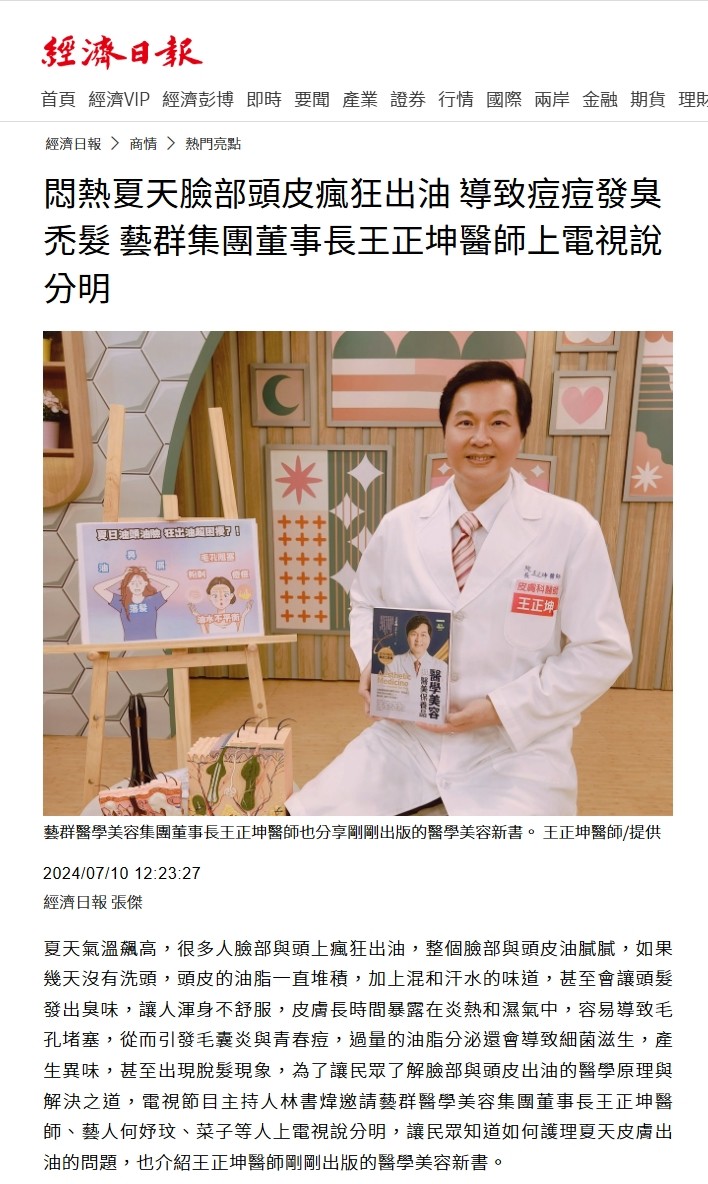Open the 即時 news tab
Viewport: 708px width, 1184px height.
point(264,99)
